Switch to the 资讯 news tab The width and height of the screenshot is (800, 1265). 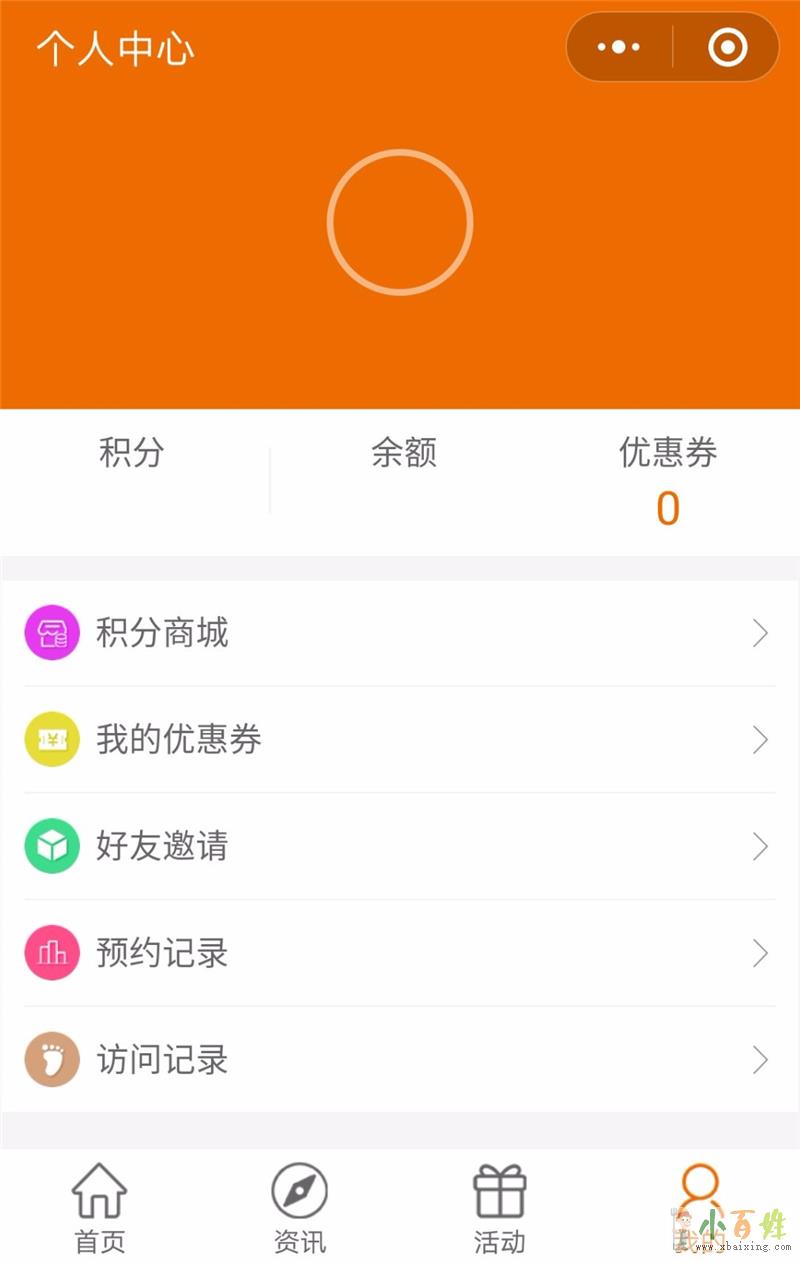tap(300, 1208)
